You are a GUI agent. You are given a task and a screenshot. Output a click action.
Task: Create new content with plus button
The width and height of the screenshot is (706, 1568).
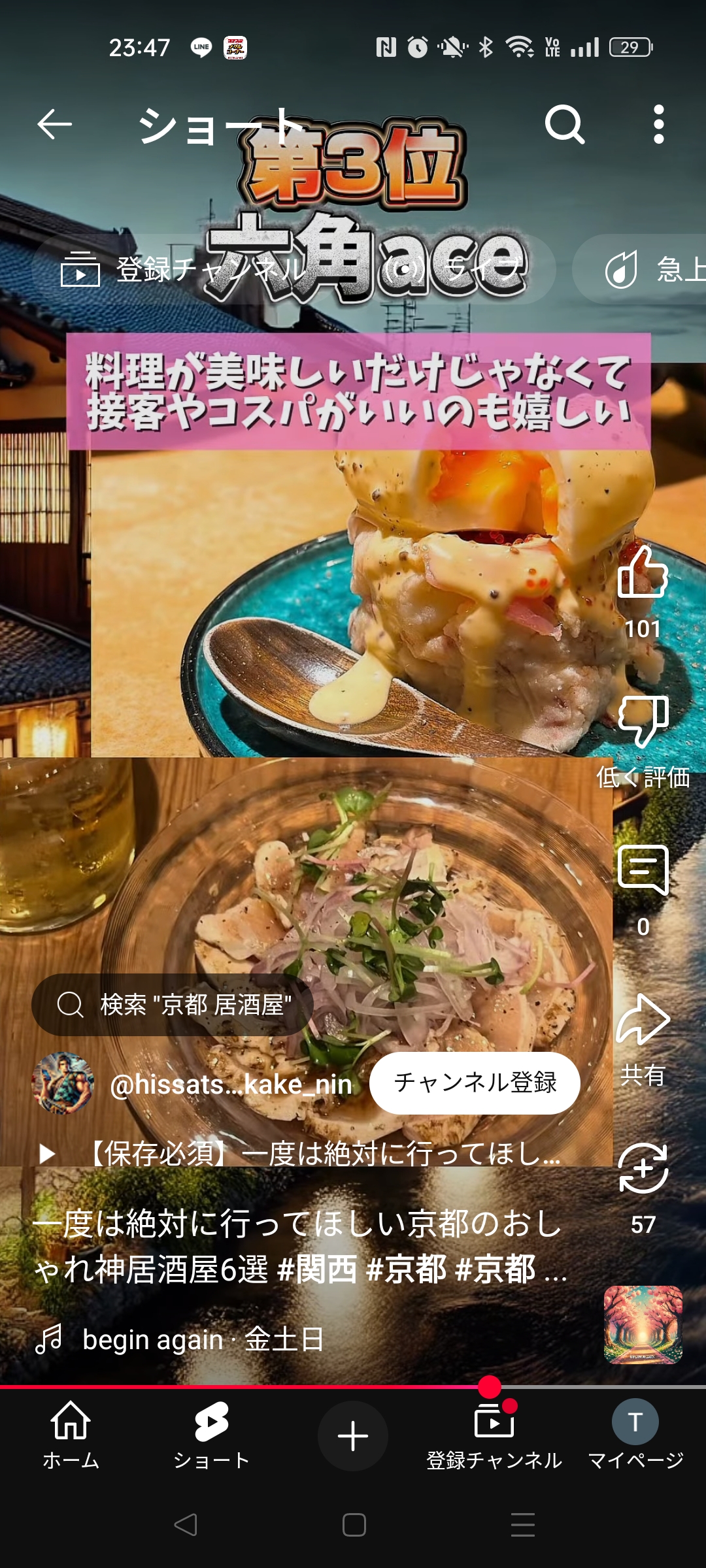pos(353,1436)
